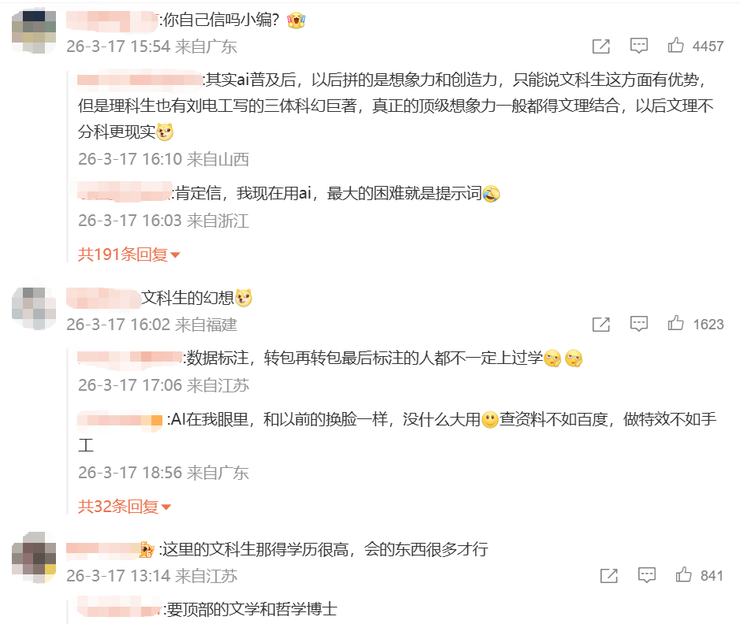Viewport: 740px width, 624px height.
Task: Expand 共191条回复 replies
Action: tap(129, 254)
